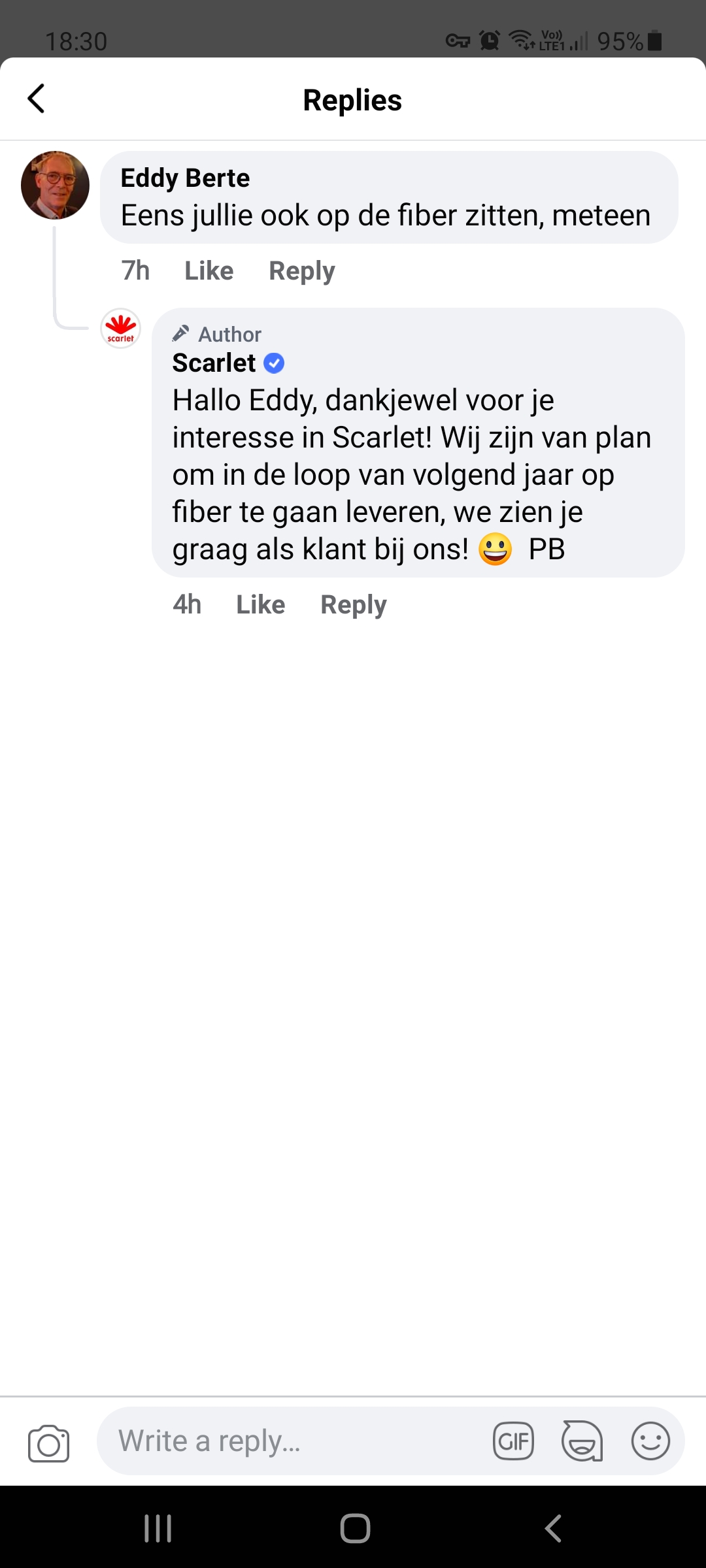Viewport: 706px width, 1568px height.
Task: Go to the phone home screen
Action: click(x=355, y=1528)
